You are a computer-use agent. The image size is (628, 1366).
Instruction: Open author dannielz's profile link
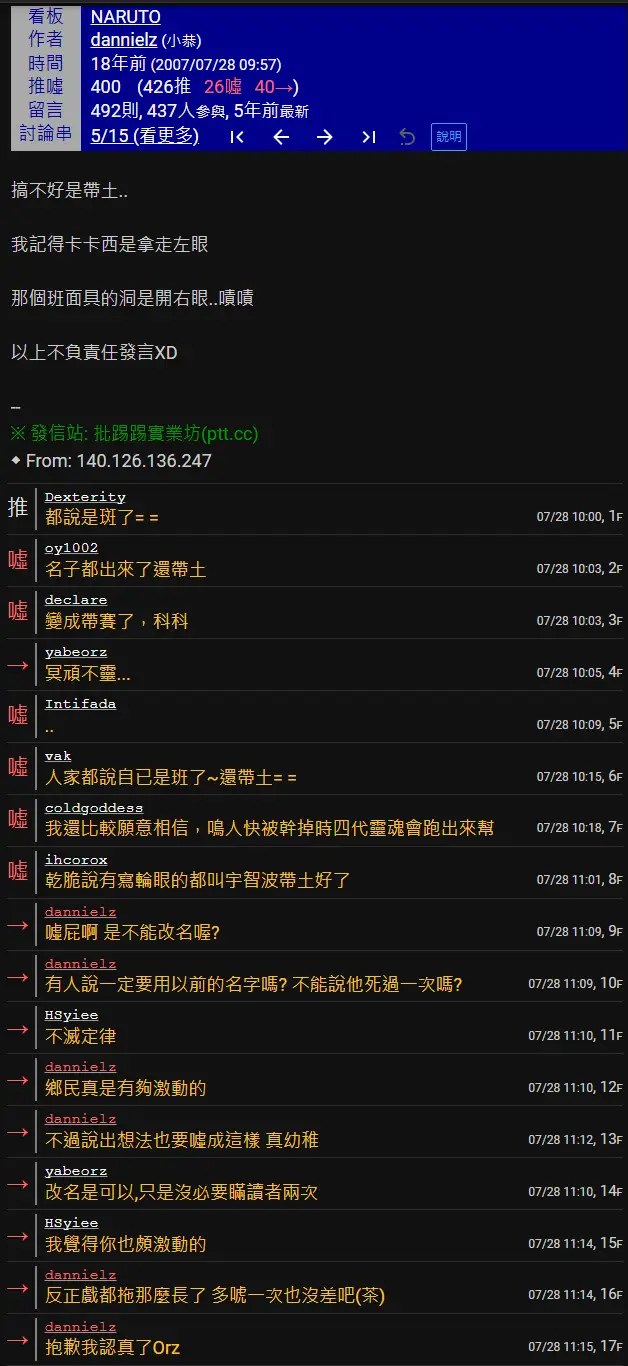click(x=123, y=40)
